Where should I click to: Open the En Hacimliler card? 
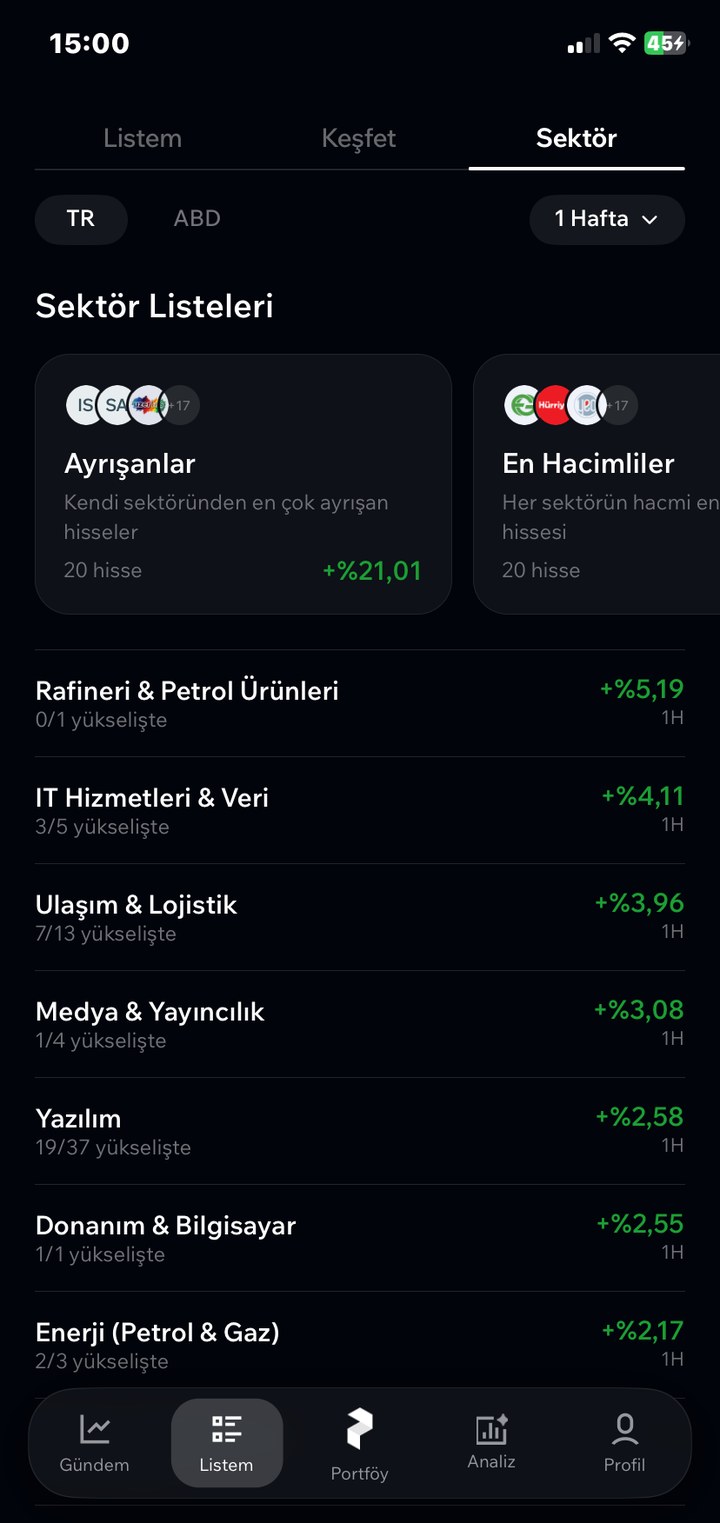(597, 484)
